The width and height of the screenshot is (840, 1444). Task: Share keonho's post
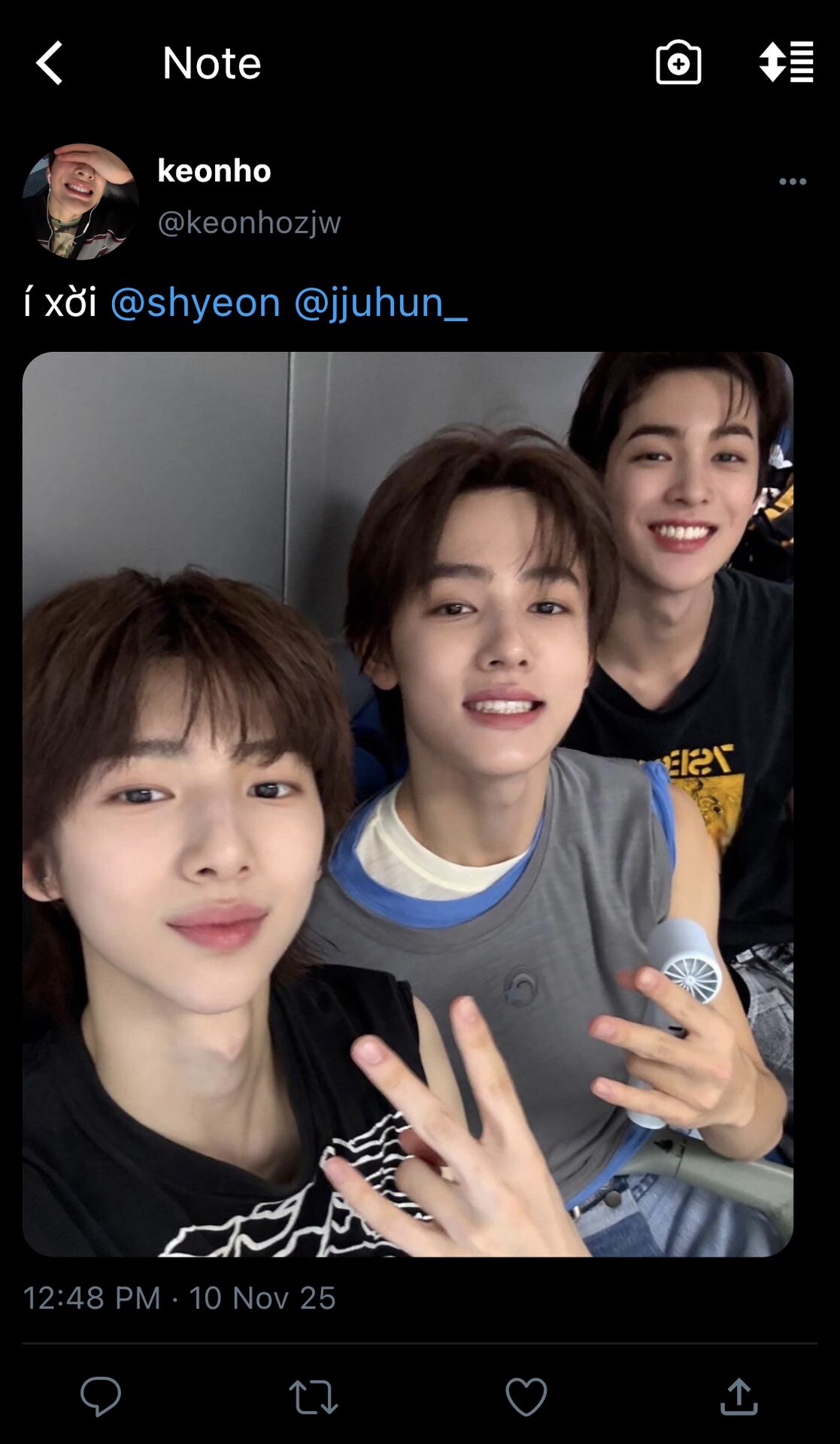click(x=738, y=1396)
